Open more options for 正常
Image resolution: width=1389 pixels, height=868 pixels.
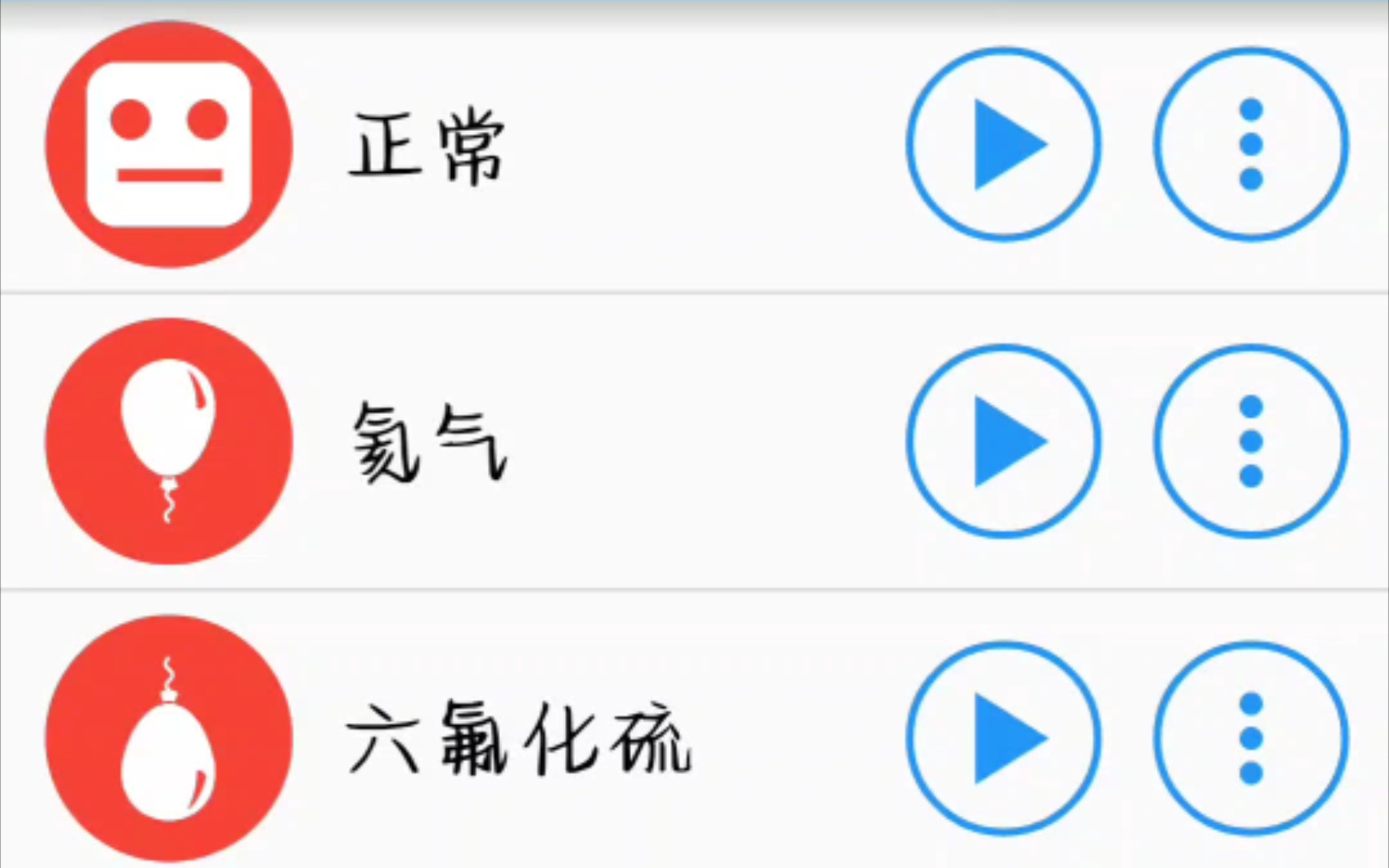(x=1251, y=145)
